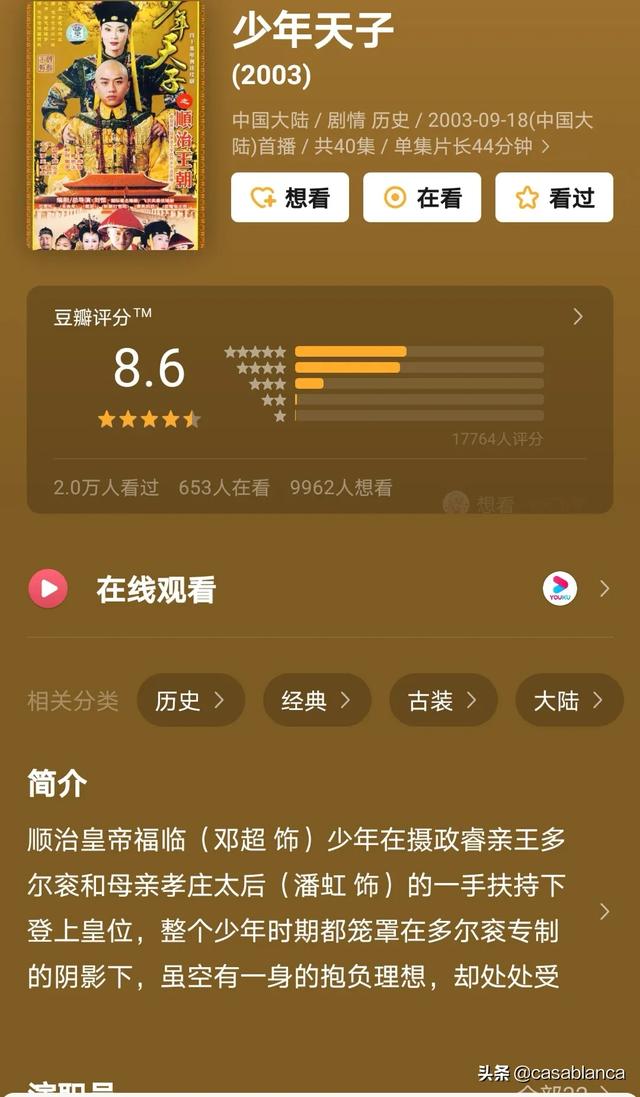
Task: Select the 大陆 category chip
Action: (x=568, y=700)
